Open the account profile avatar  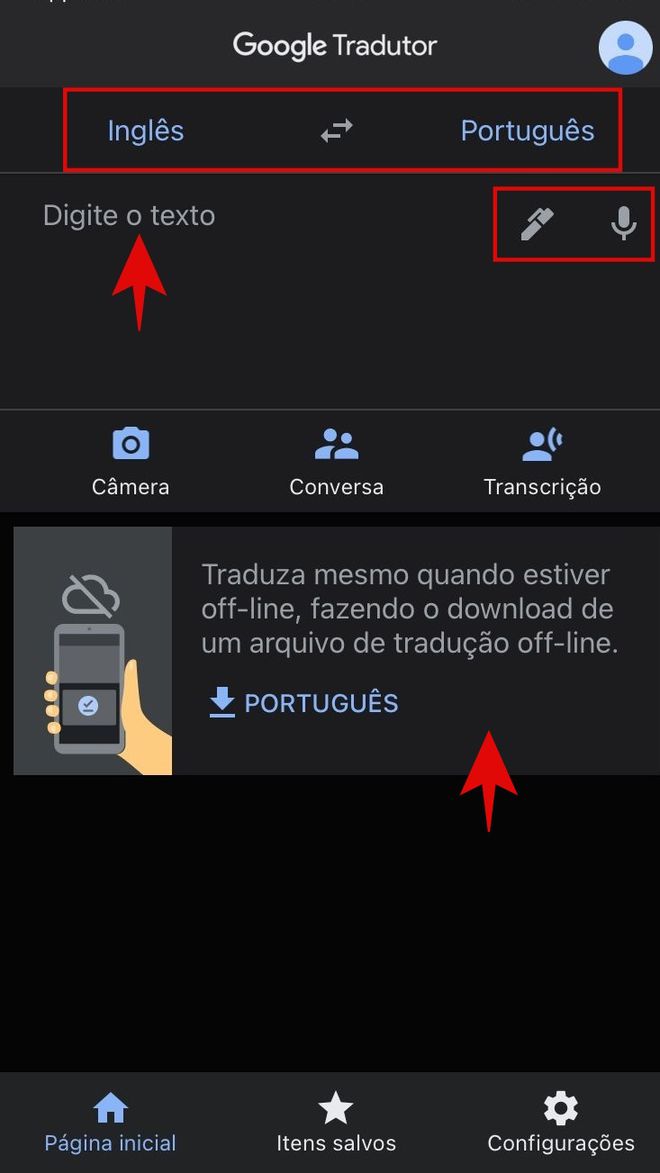click(x=625, y=47)
